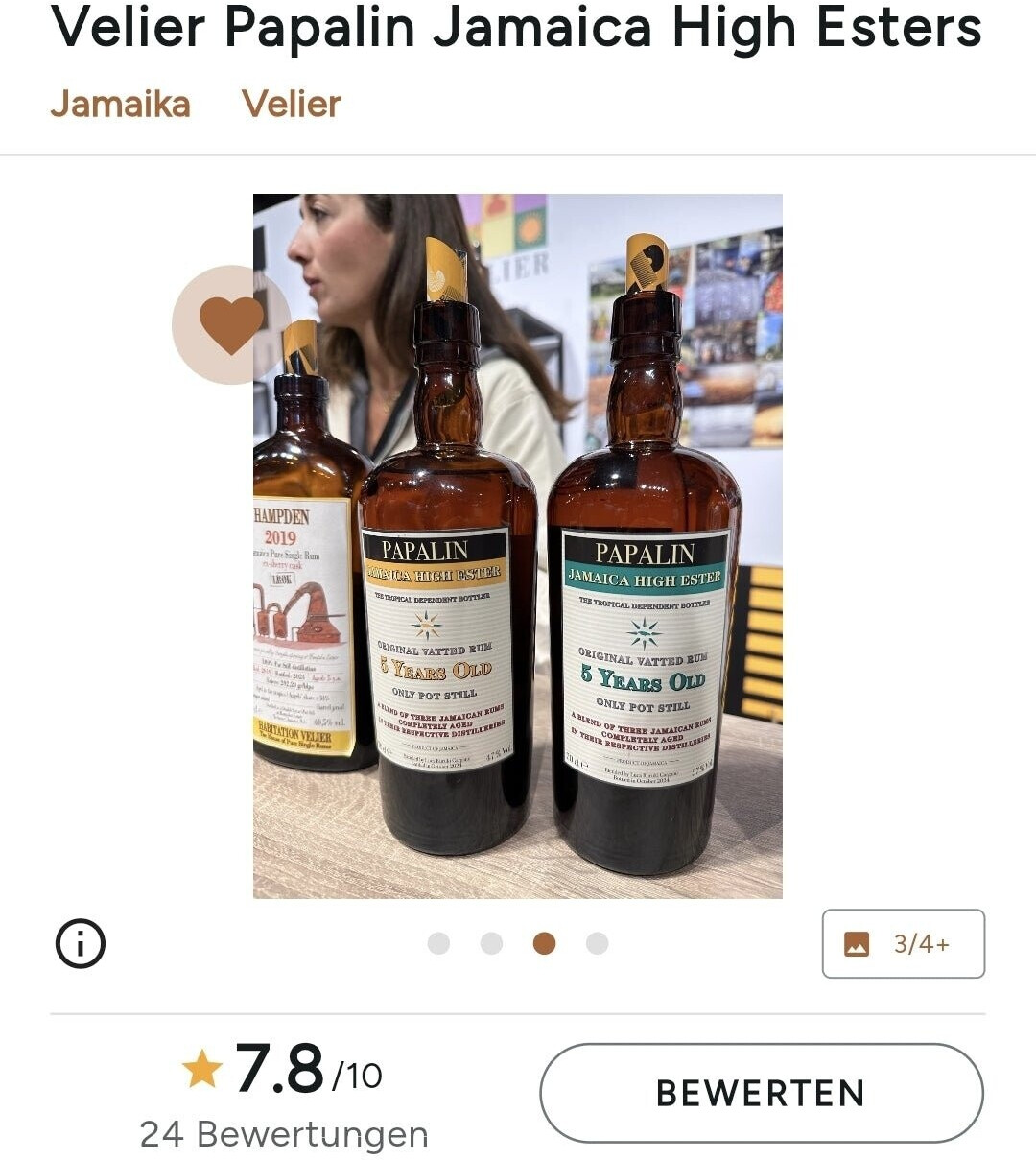Open the Jamaika country link
This screenshot has width=1036, height=1160.
point(121,104)
